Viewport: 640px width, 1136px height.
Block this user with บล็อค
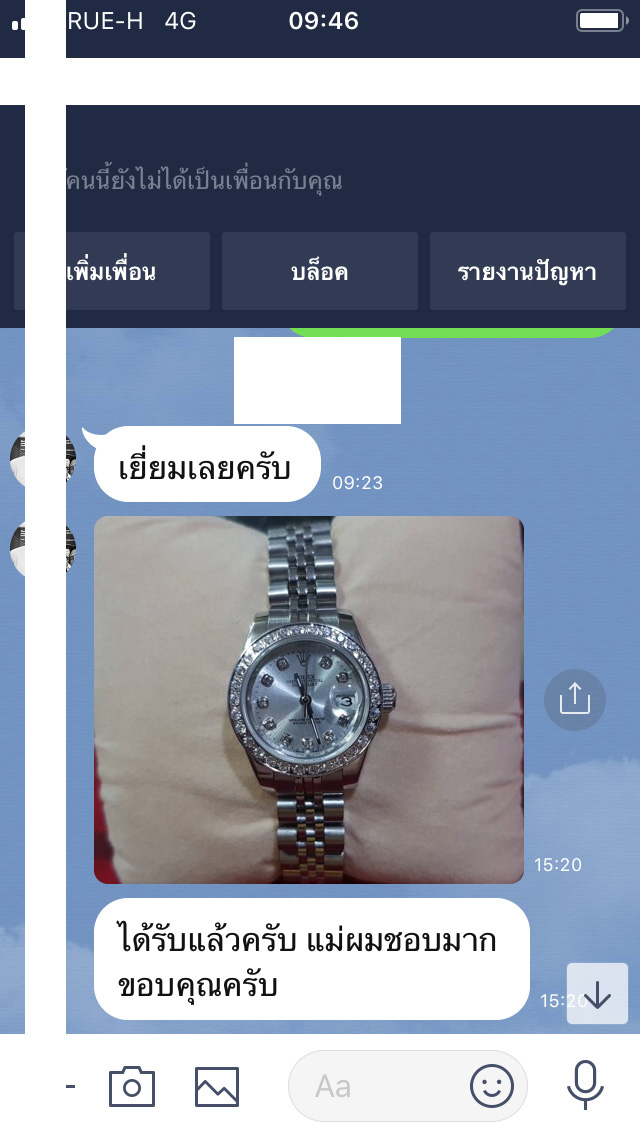point(319,271)
